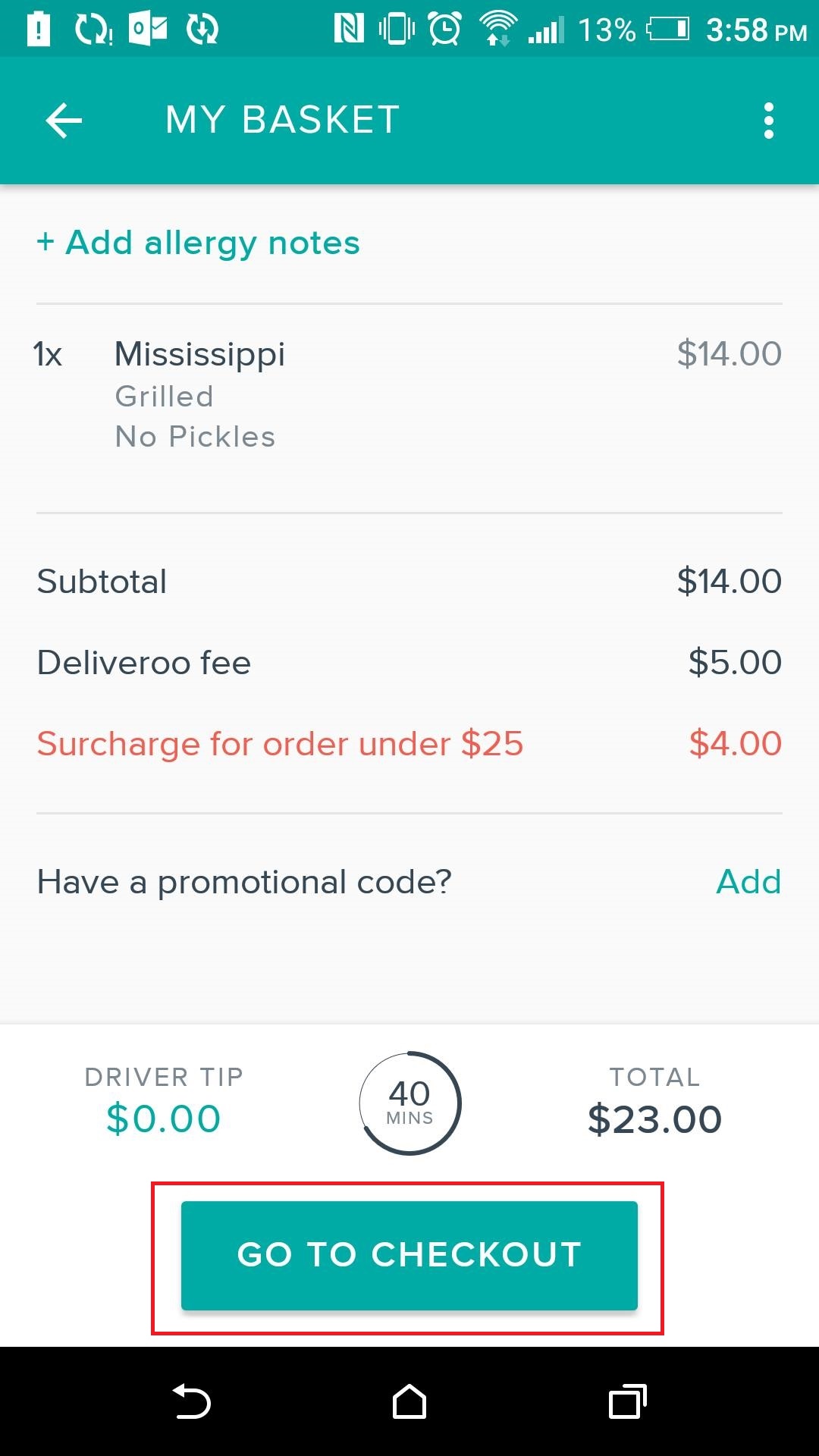Screen dimensions: 819x1456
Task: Tap Go to Checkout button
Action: 409,1255
